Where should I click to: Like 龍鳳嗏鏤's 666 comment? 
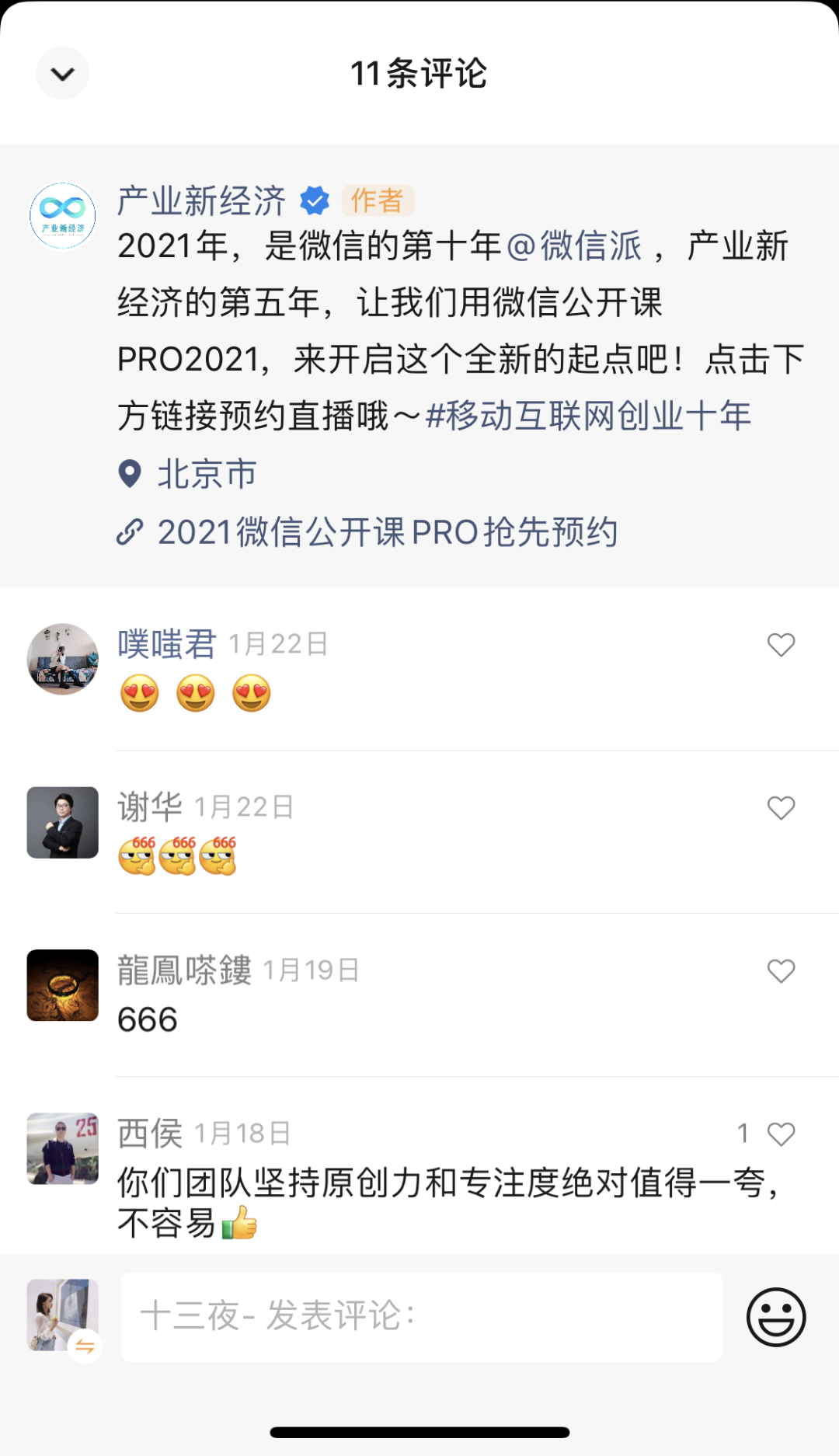click(781, 971)
